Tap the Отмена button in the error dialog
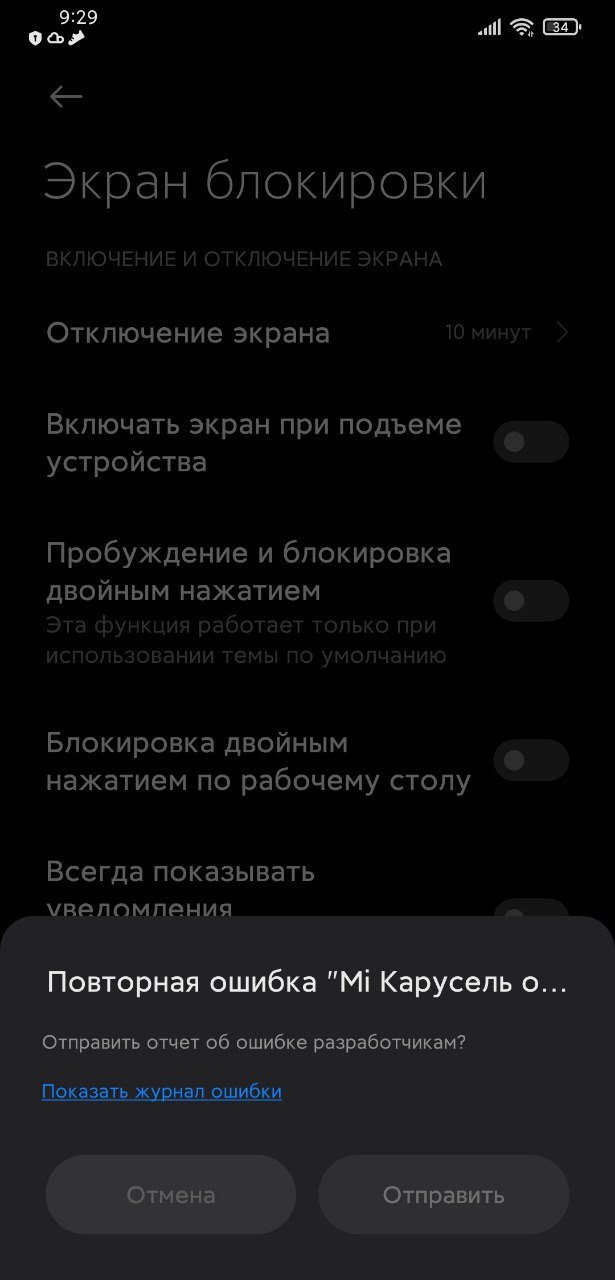The image size is (615, 1280). [x=171, y=1195]
